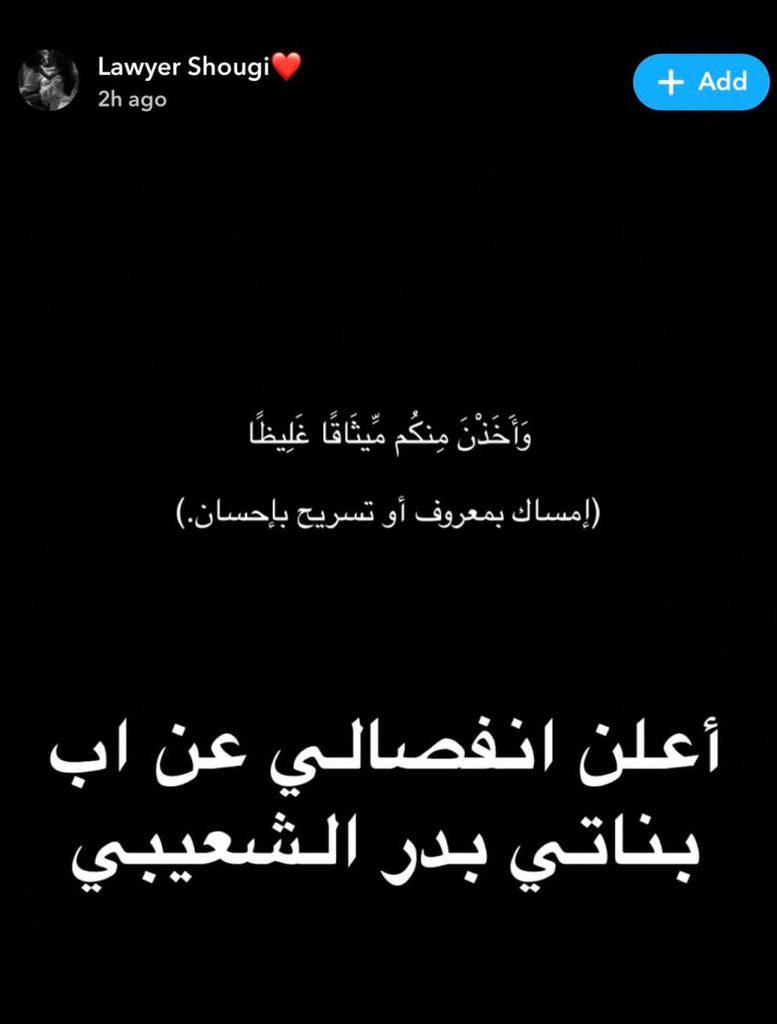The width and height of the screenshot is (777, 1024).
Task: Open Lawyer Shougi's profile picture
Action: pos(48,80)
